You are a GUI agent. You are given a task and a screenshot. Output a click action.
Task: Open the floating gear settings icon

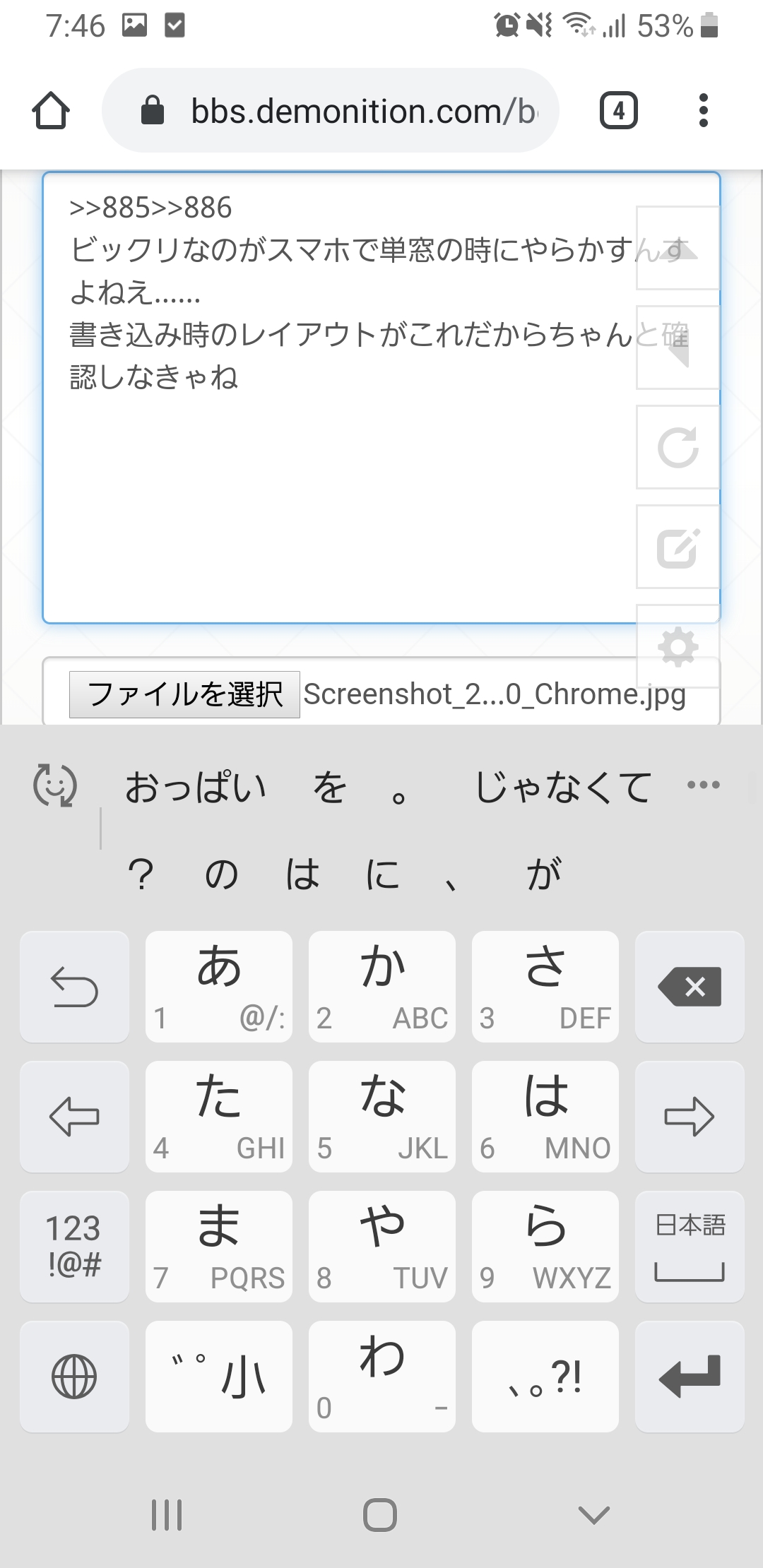point(678,646)
